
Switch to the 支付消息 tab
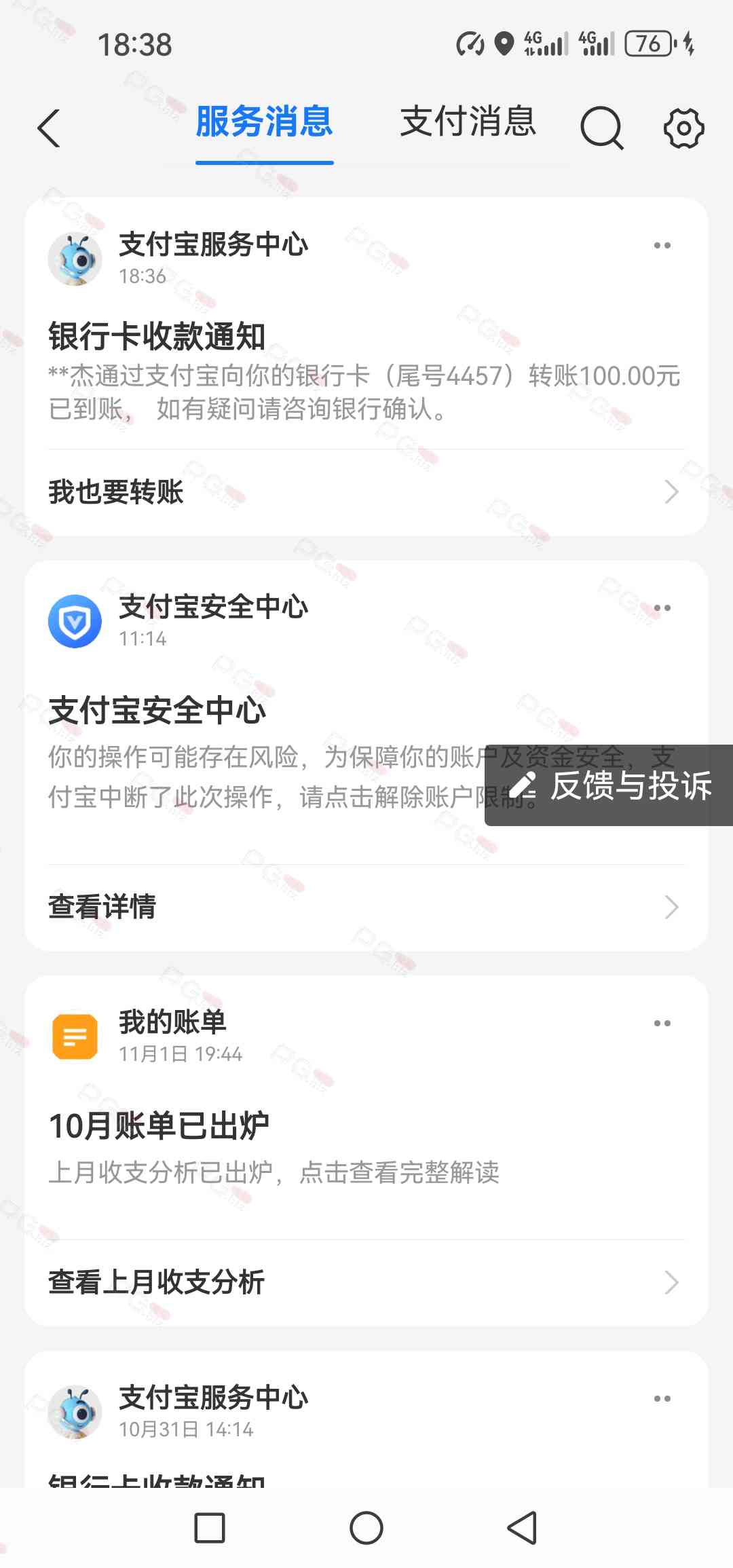[x=468, y=123]
